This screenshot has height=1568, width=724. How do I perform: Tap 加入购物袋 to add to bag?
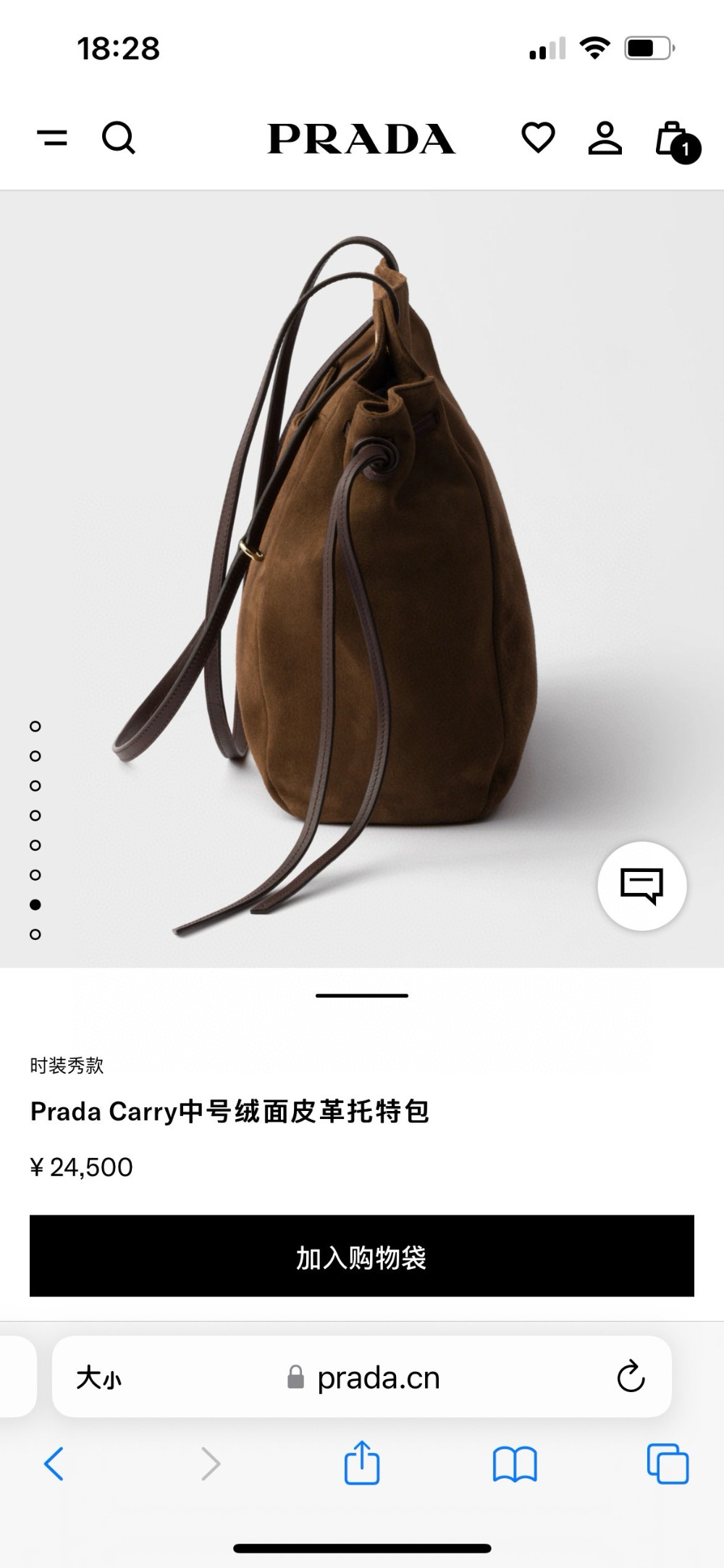tap(362, 1257)
